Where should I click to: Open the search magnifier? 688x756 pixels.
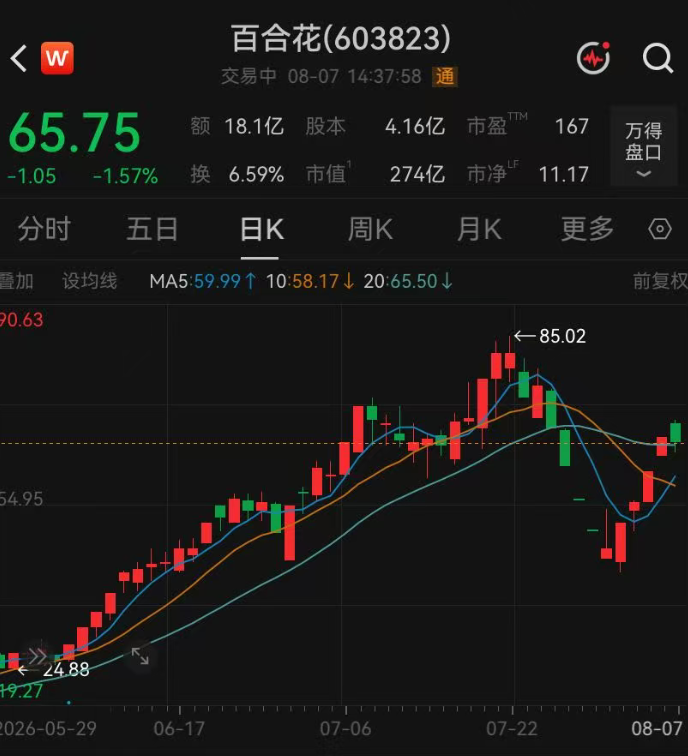pyautogui.click(x=658, y=58)
